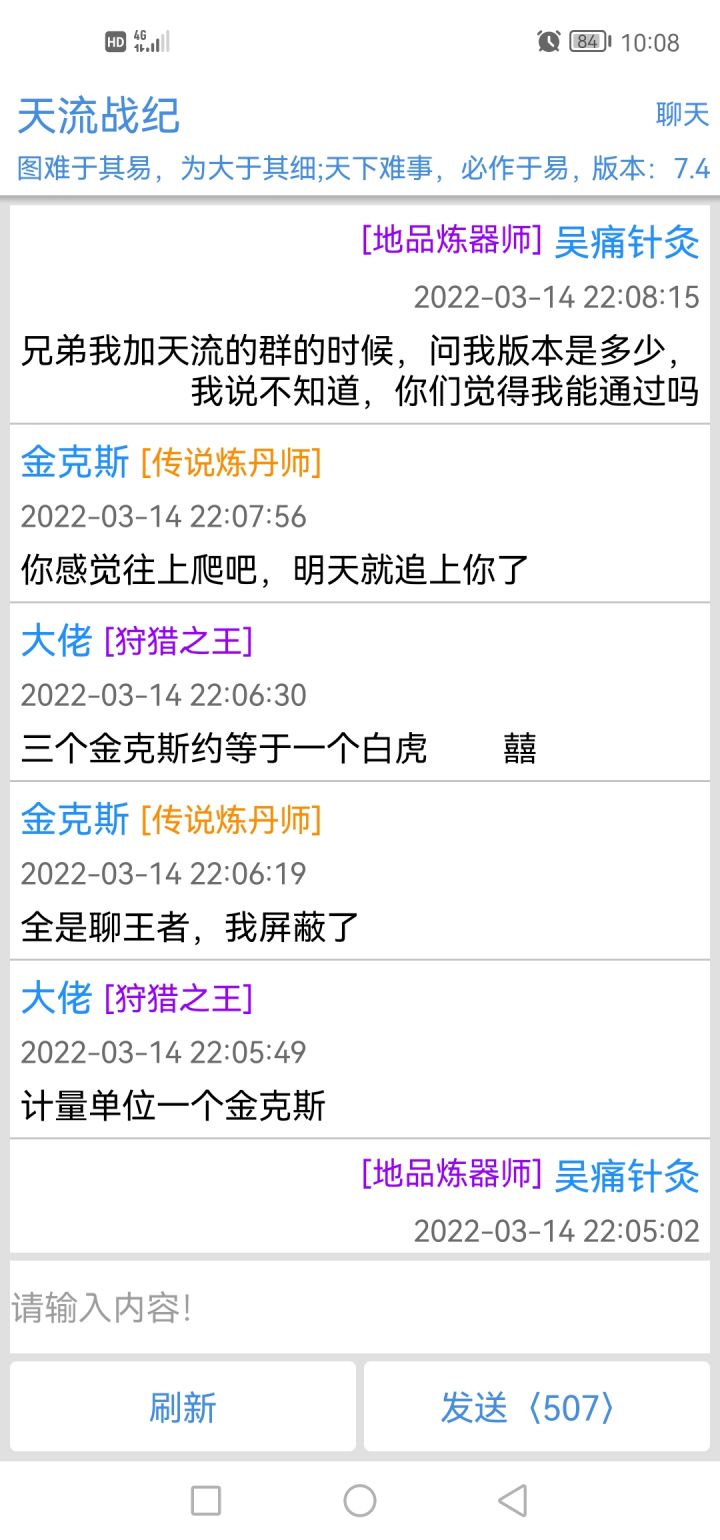The image size is (720, 1540).
Task: Open the 聊天 link in the header
Action: 682,114
